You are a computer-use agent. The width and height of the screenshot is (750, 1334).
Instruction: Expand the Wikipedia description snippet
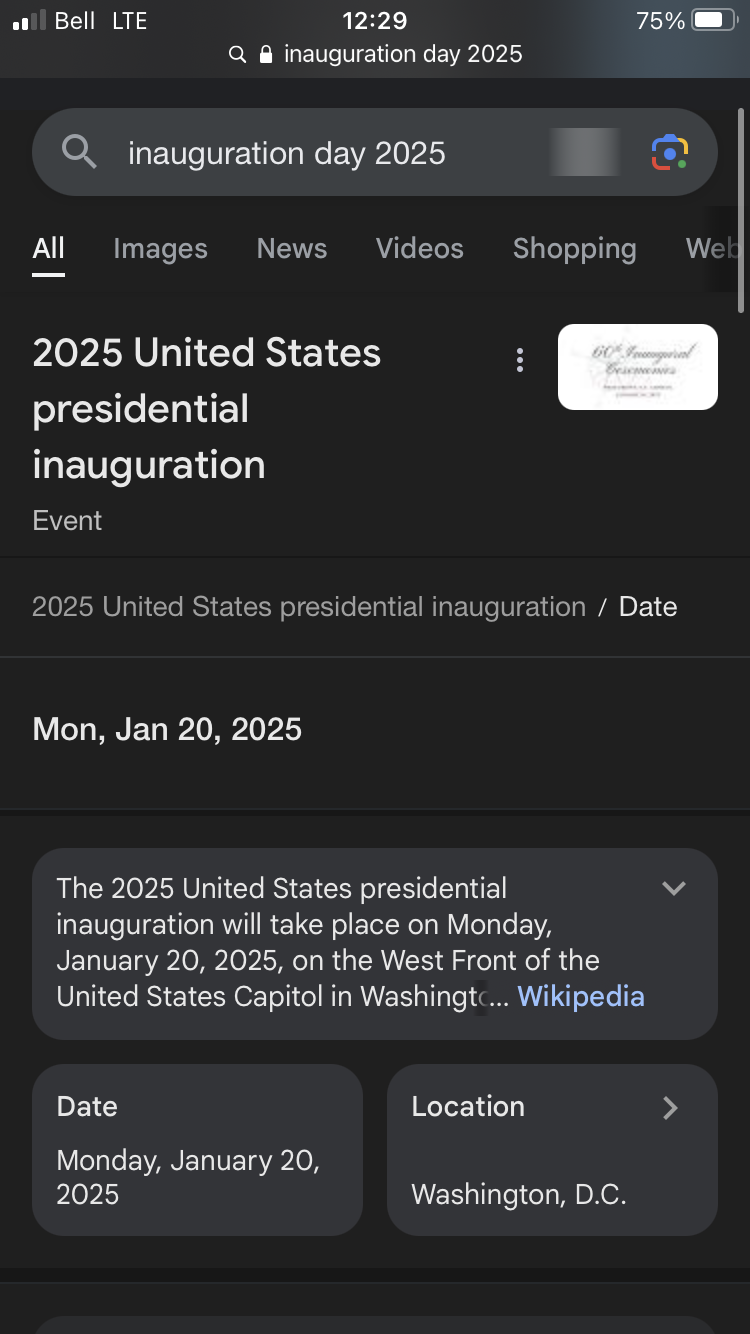point(674,888)
